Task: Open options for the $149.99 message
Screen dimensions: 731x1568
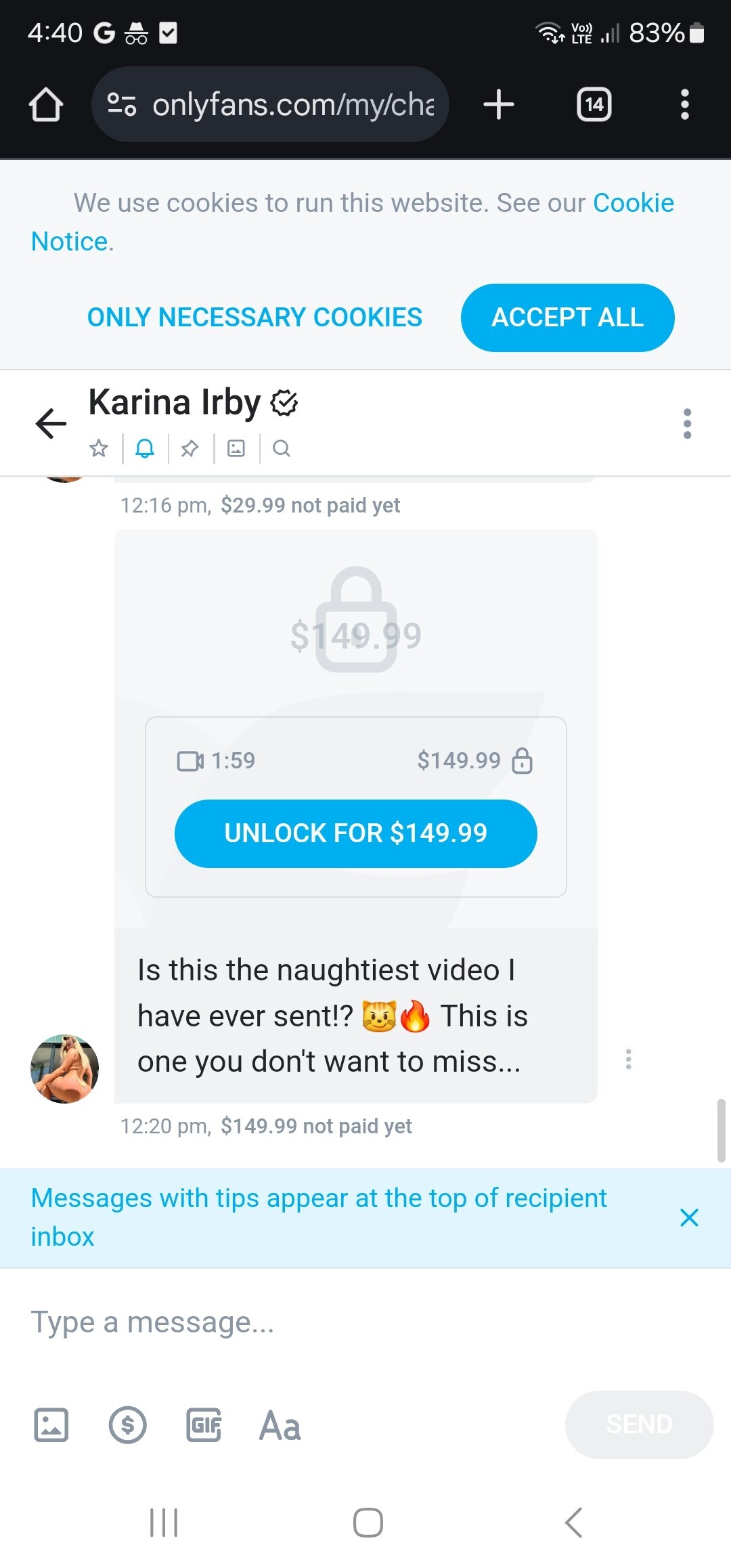Action: 628,1059
